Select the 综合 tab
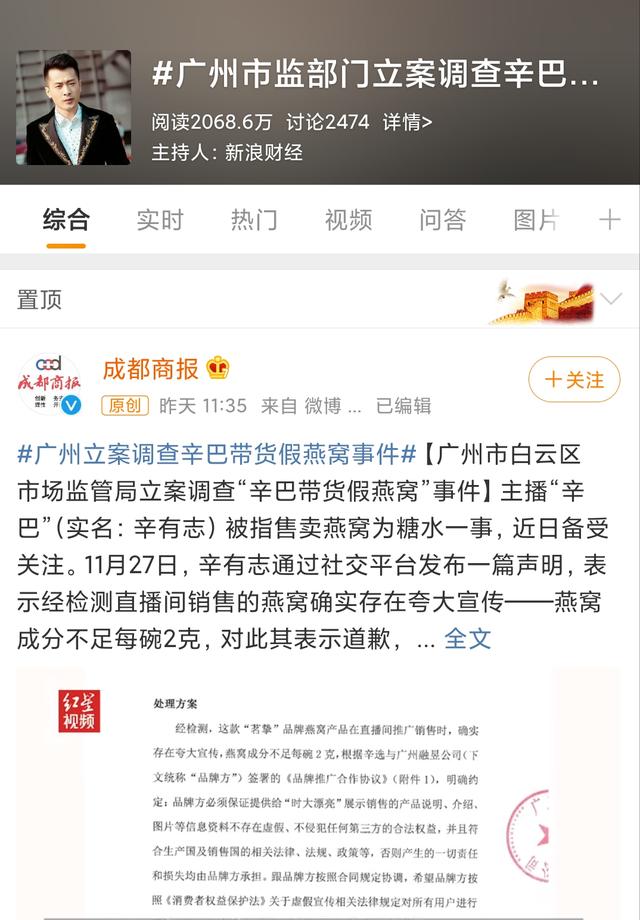 click(x=66, y=220)
